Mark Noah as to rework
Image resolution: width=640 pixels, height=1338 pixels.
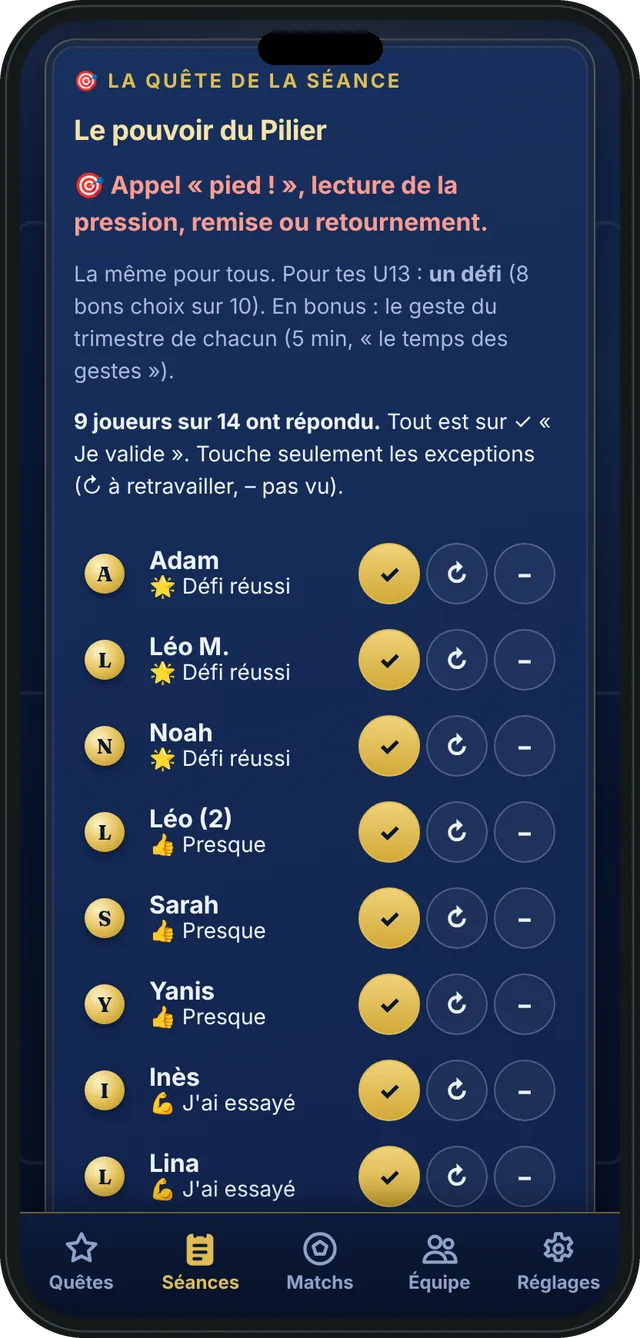coord(457,746)
